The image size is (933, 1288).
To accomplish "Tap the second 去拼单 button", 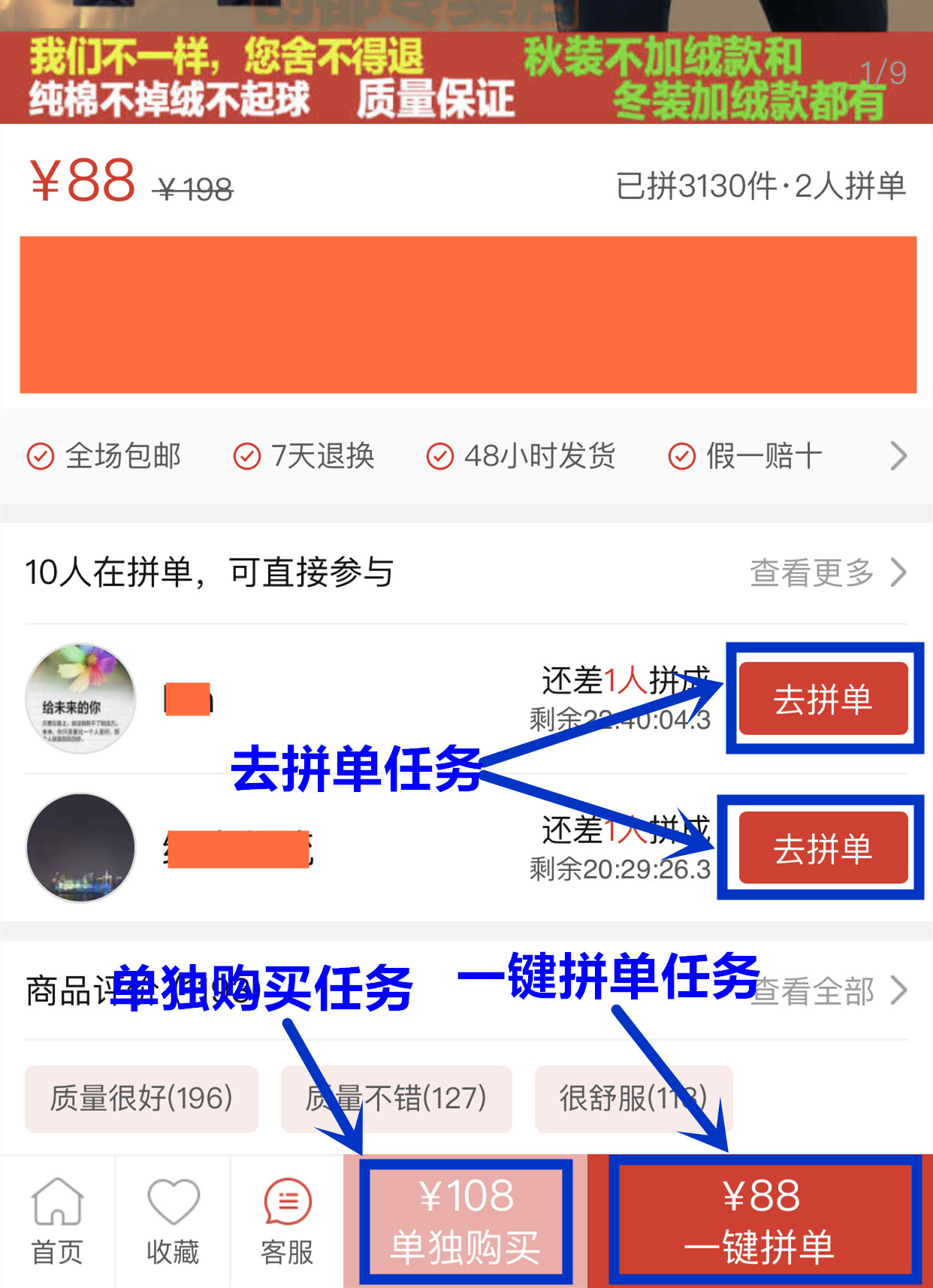I will 823,848.
